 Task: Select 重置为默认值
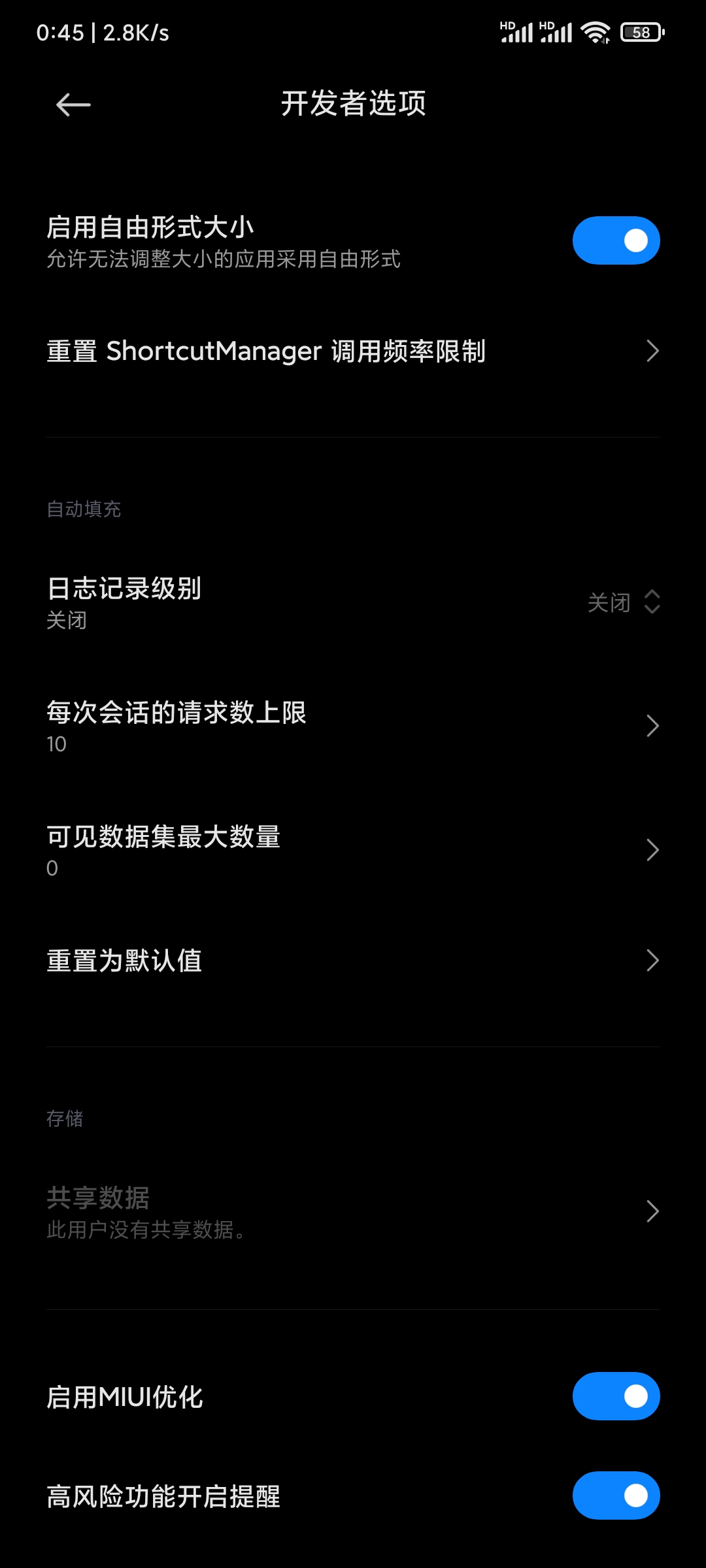(x=353, y=960)
